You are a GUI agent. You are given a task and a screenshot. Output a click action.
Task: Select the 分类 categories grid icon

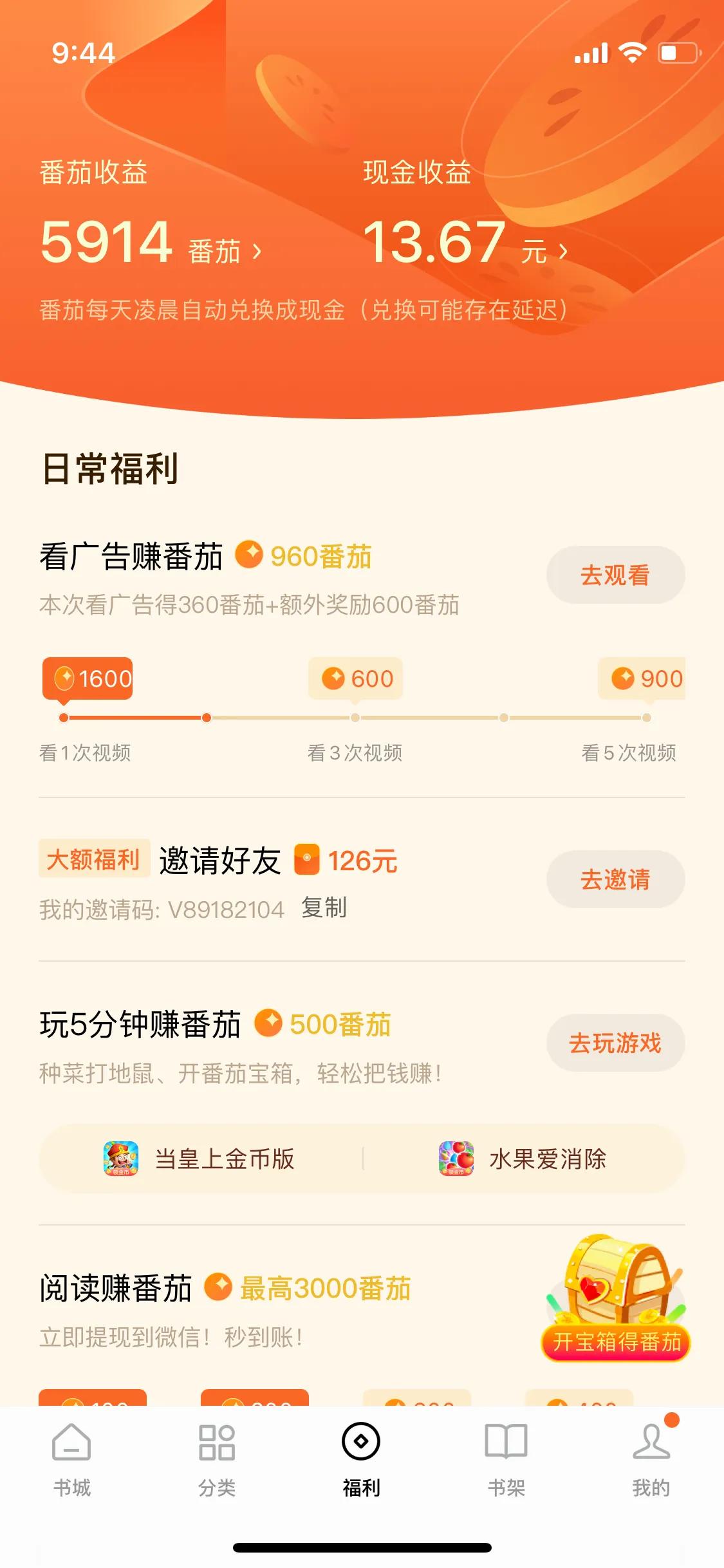point(217,1441)
